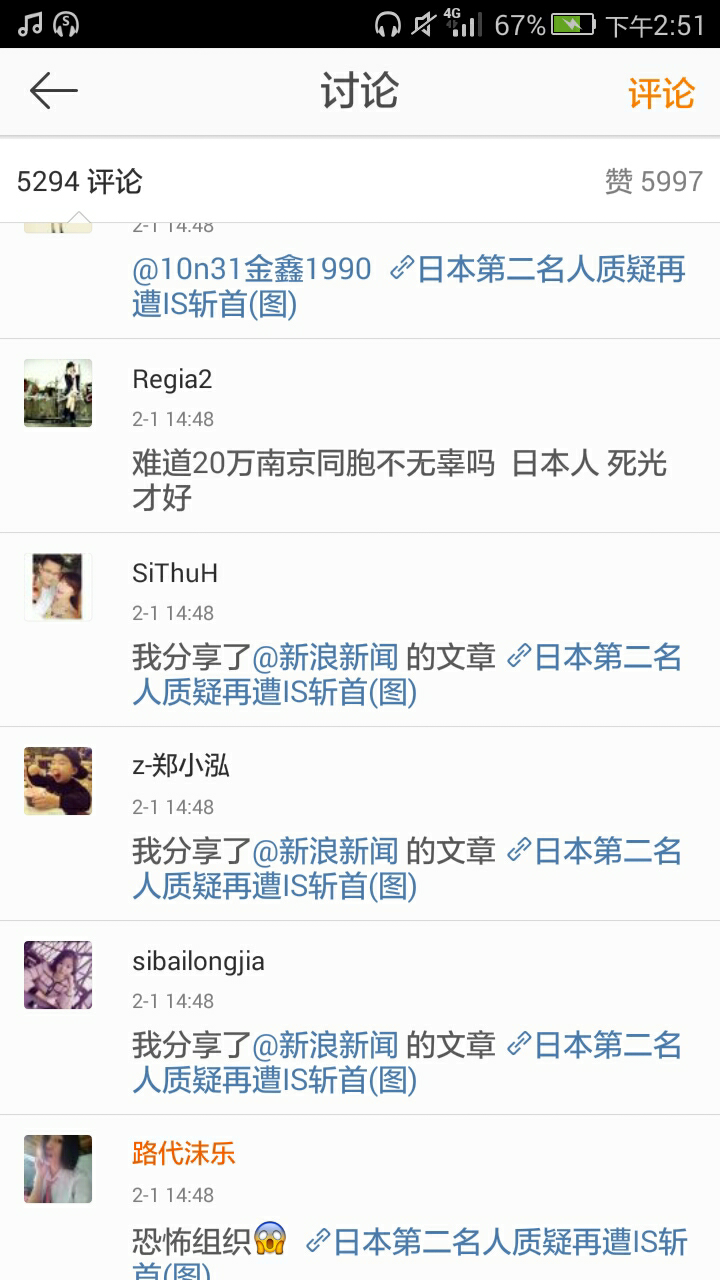Select username 路代沫乐

pos(183,1153)
